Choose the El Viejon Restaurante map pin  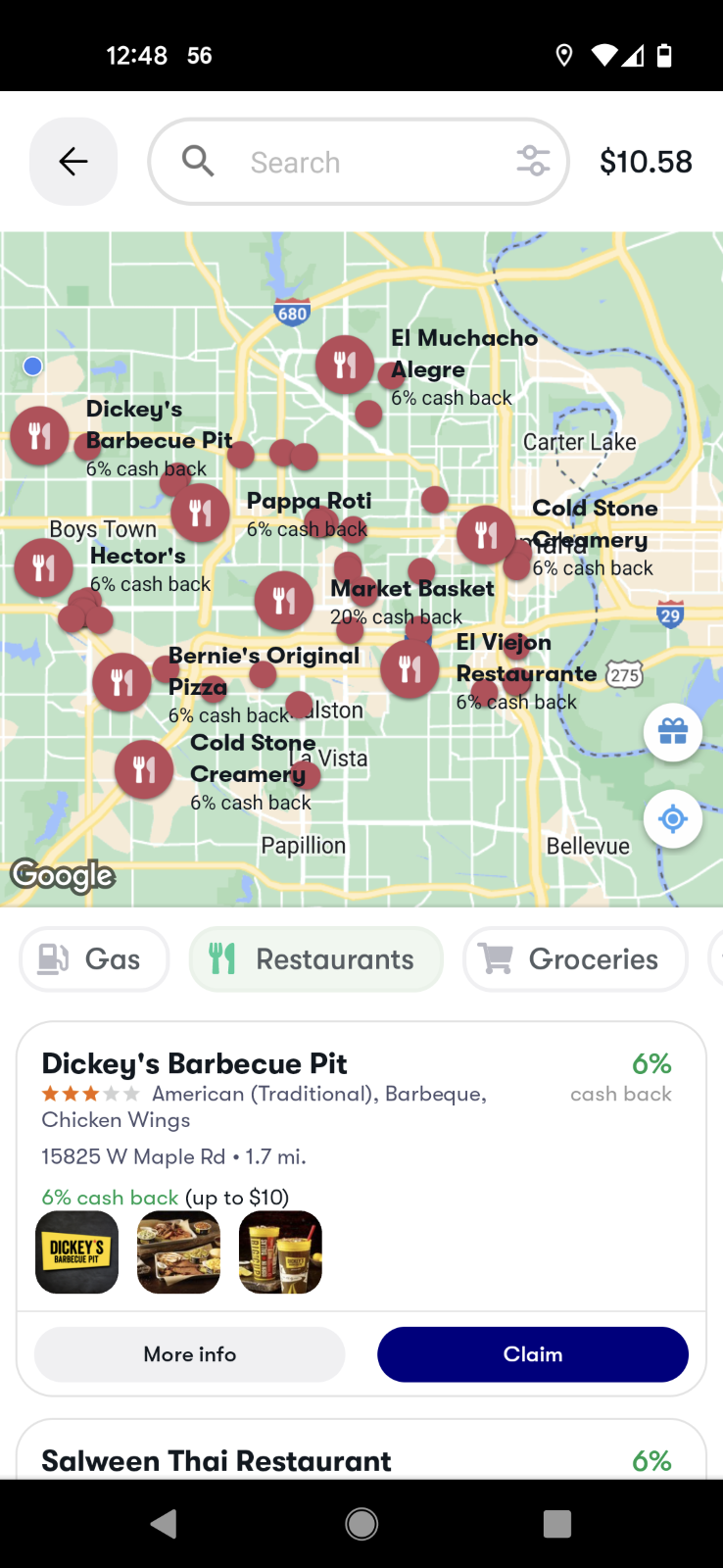pyautogui.click(x=410, y=669)
